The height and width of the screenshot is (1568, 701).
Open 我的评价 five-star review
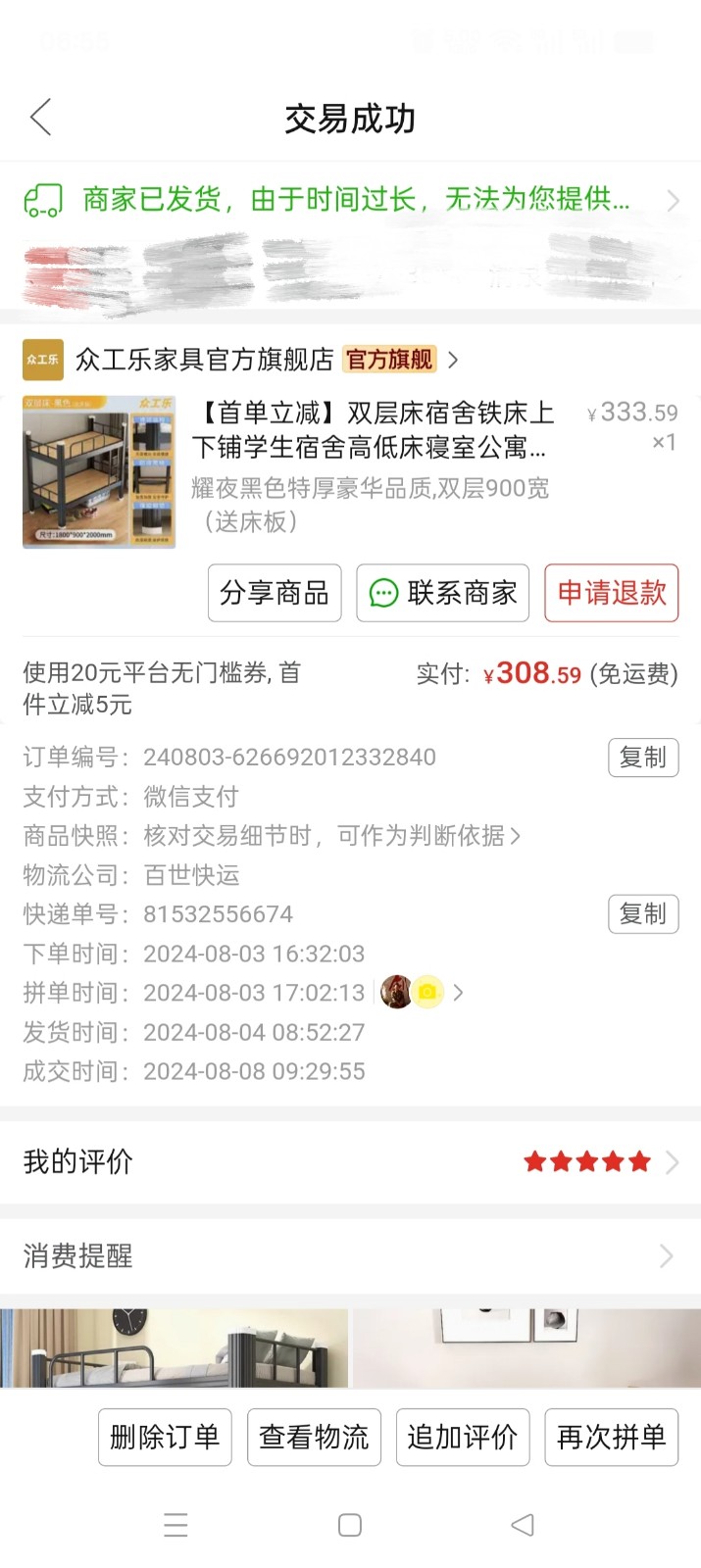350,1162
